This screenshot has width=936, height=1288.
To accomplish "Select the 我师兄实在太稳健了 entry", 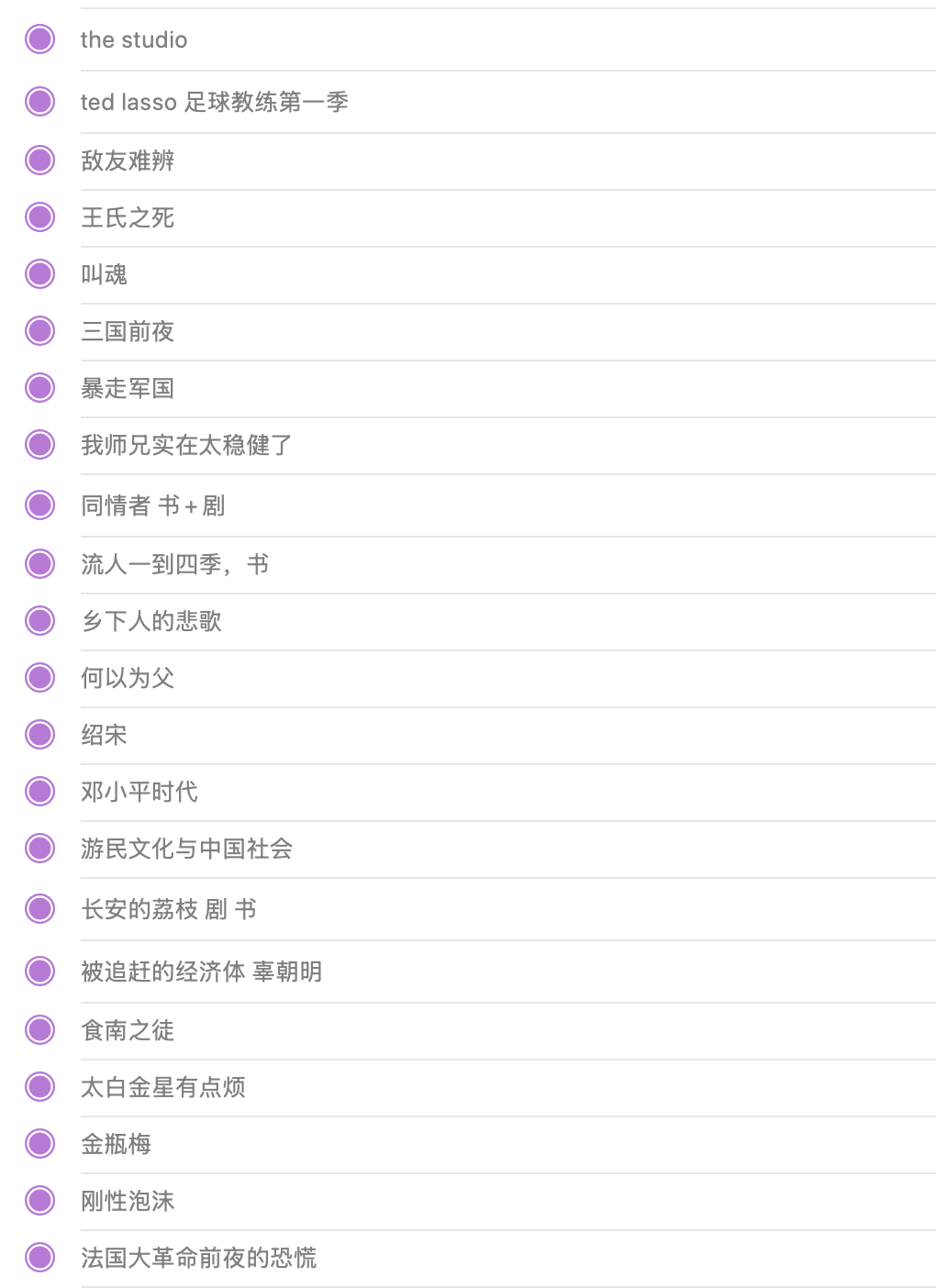I will (x=186, y=445).
